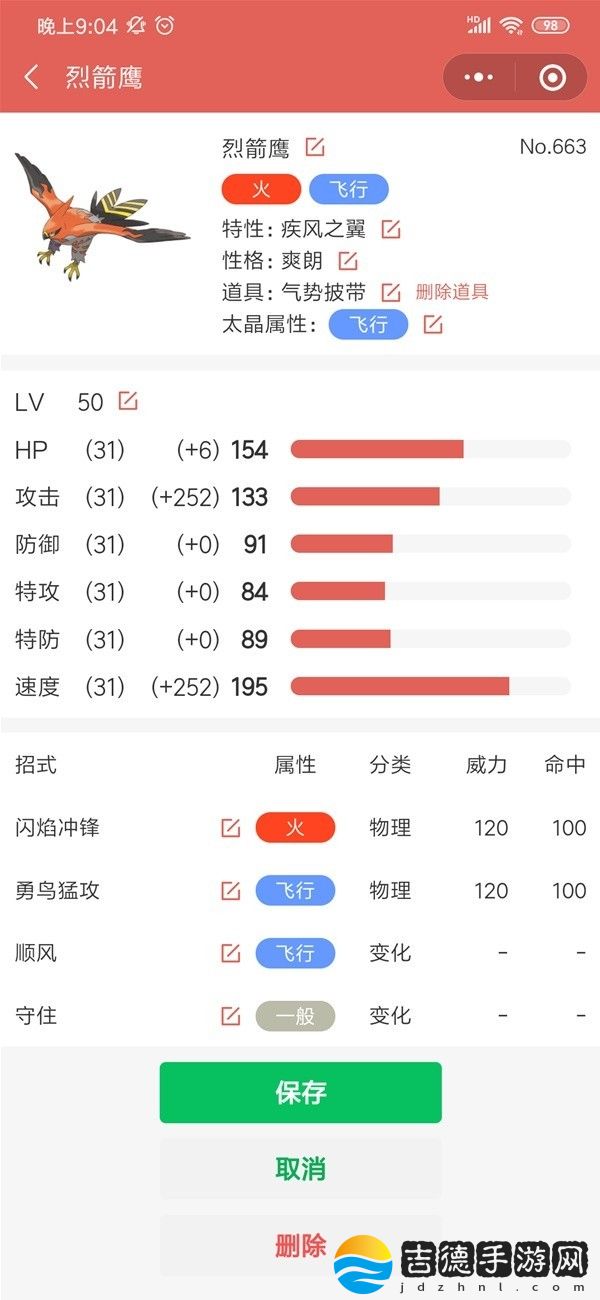Edit the Tera type 太晶属性
Screen dimensions: 600x1300
tap(433, 324)
